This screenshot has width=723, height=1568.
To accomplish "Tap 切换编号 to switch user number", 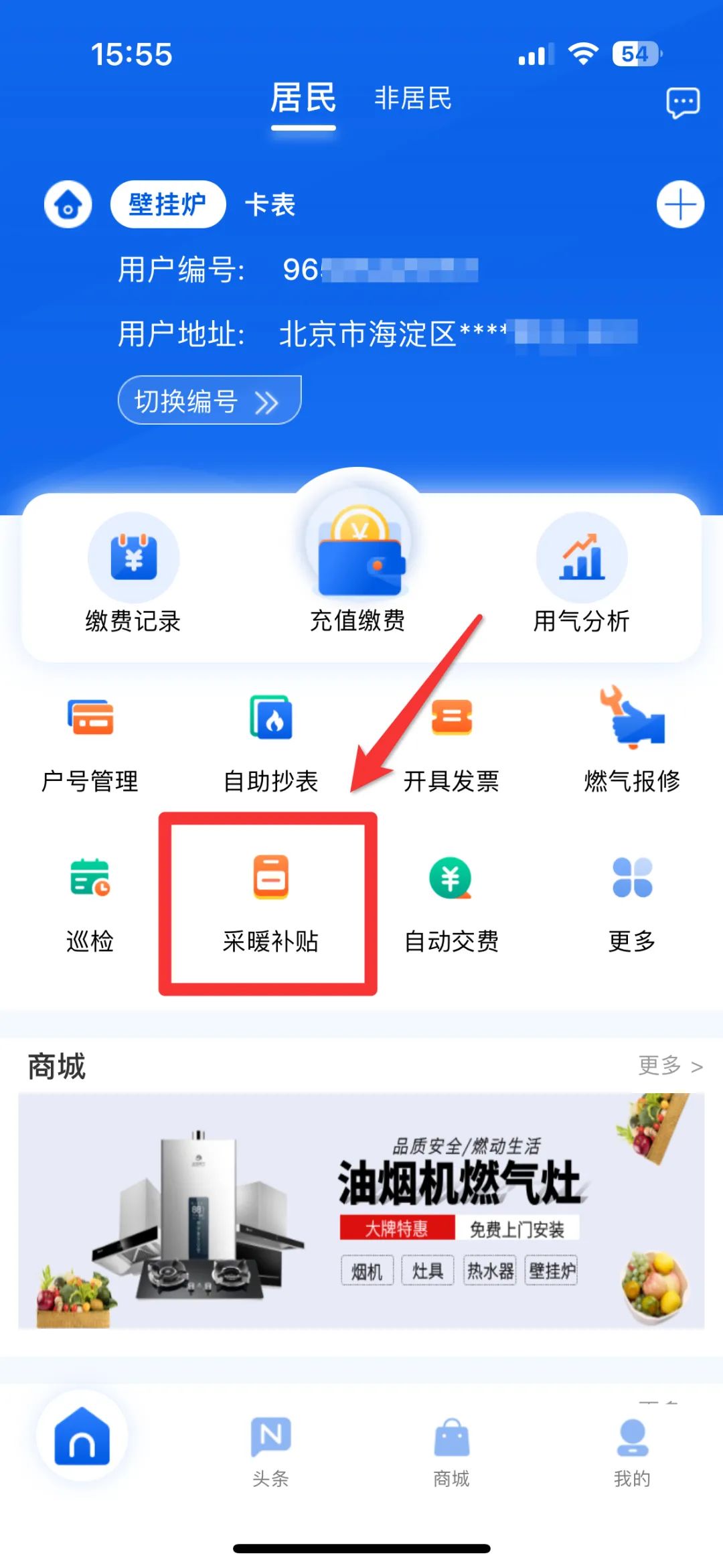I will [x=209, y=401].
